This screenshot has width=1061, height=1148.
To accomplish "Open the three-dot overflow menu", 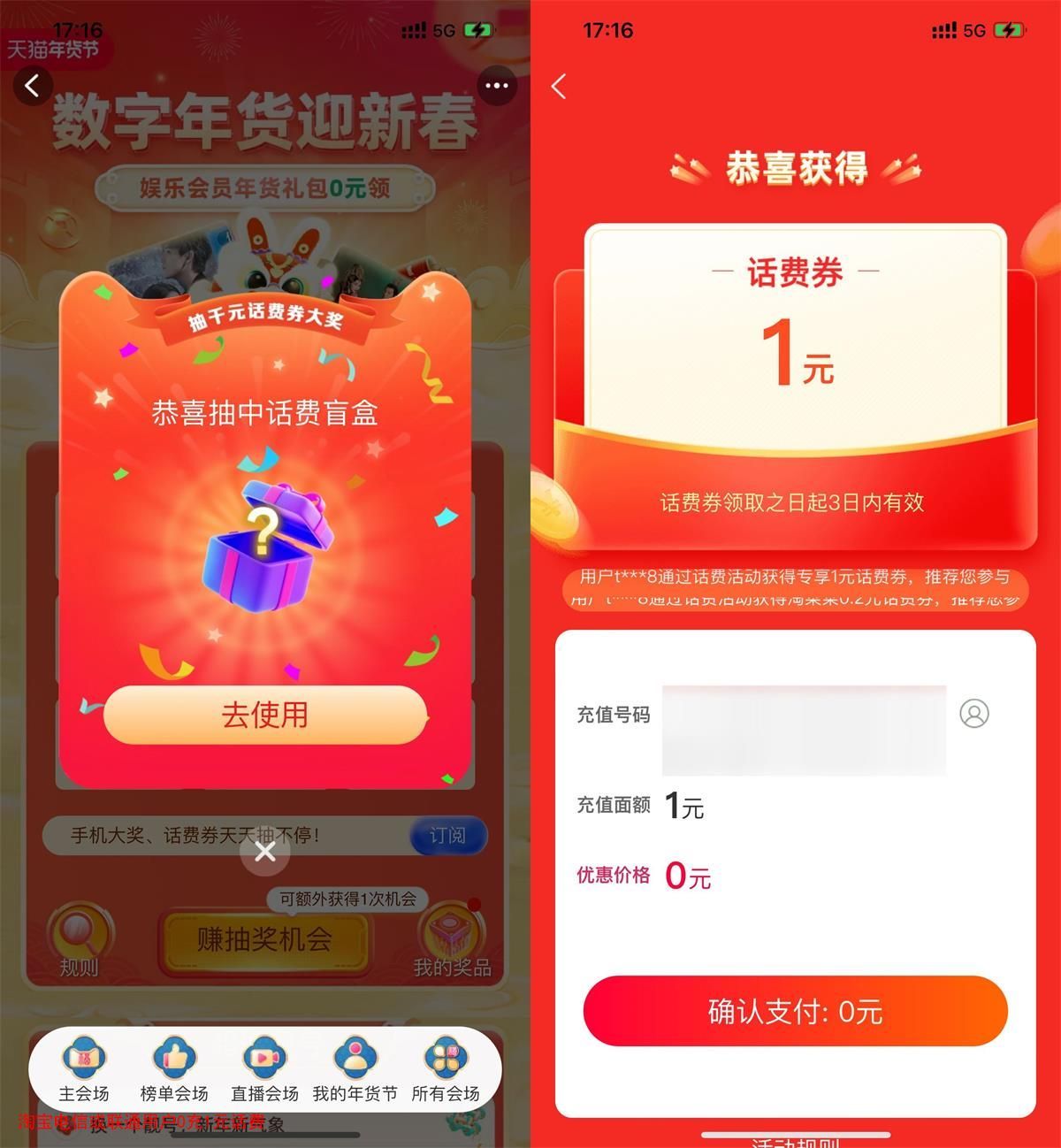I will click(497, 86).
